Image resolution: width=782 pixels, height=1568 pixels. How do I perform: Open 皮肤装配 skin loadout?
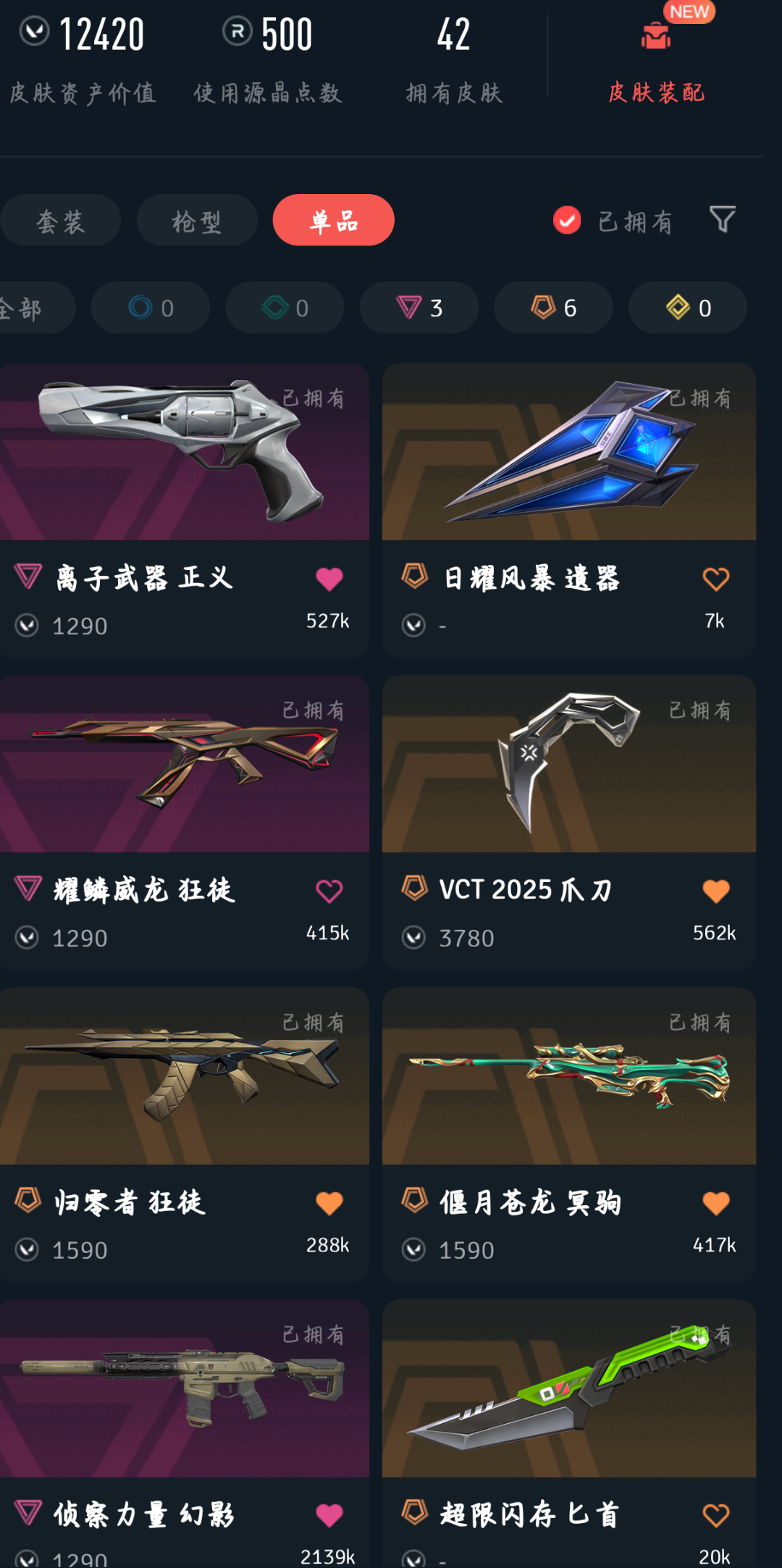[x=655, y=65]
